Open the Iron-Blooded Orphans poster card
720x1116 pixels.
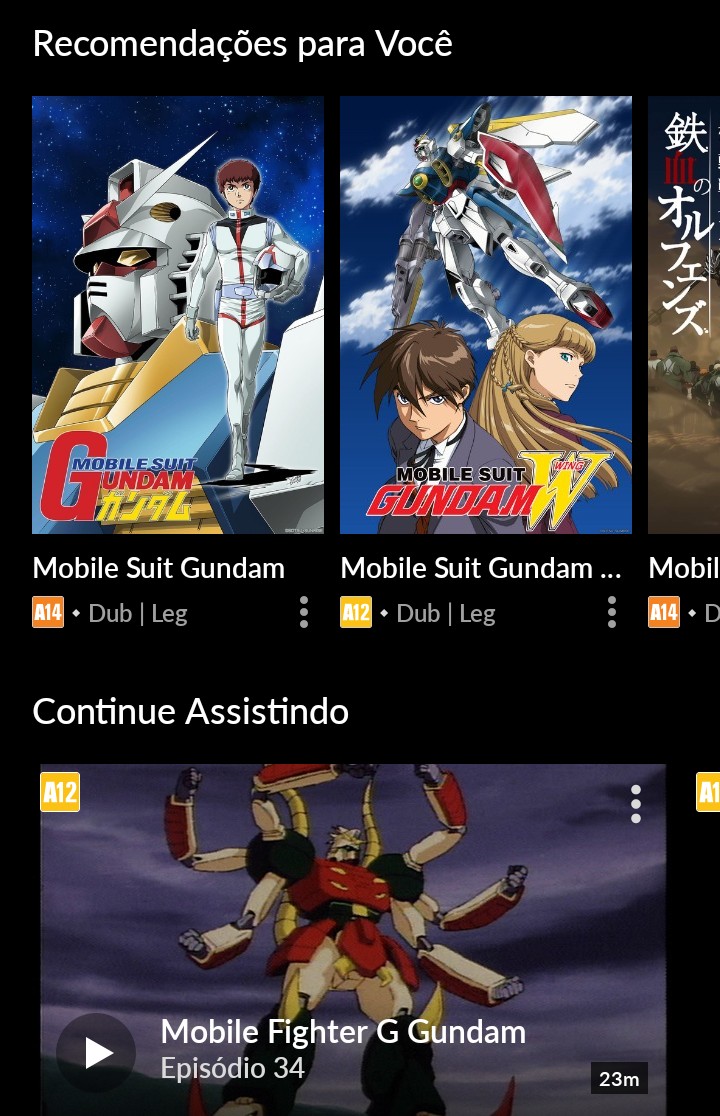pyautogui.click(x=686, y=315)
